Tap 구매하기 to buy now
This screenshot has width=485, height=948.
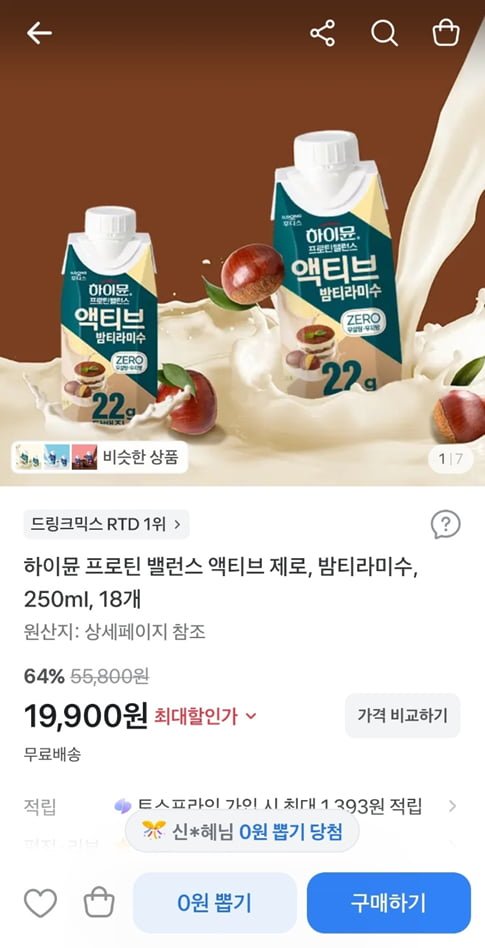[x=389, y=903]
